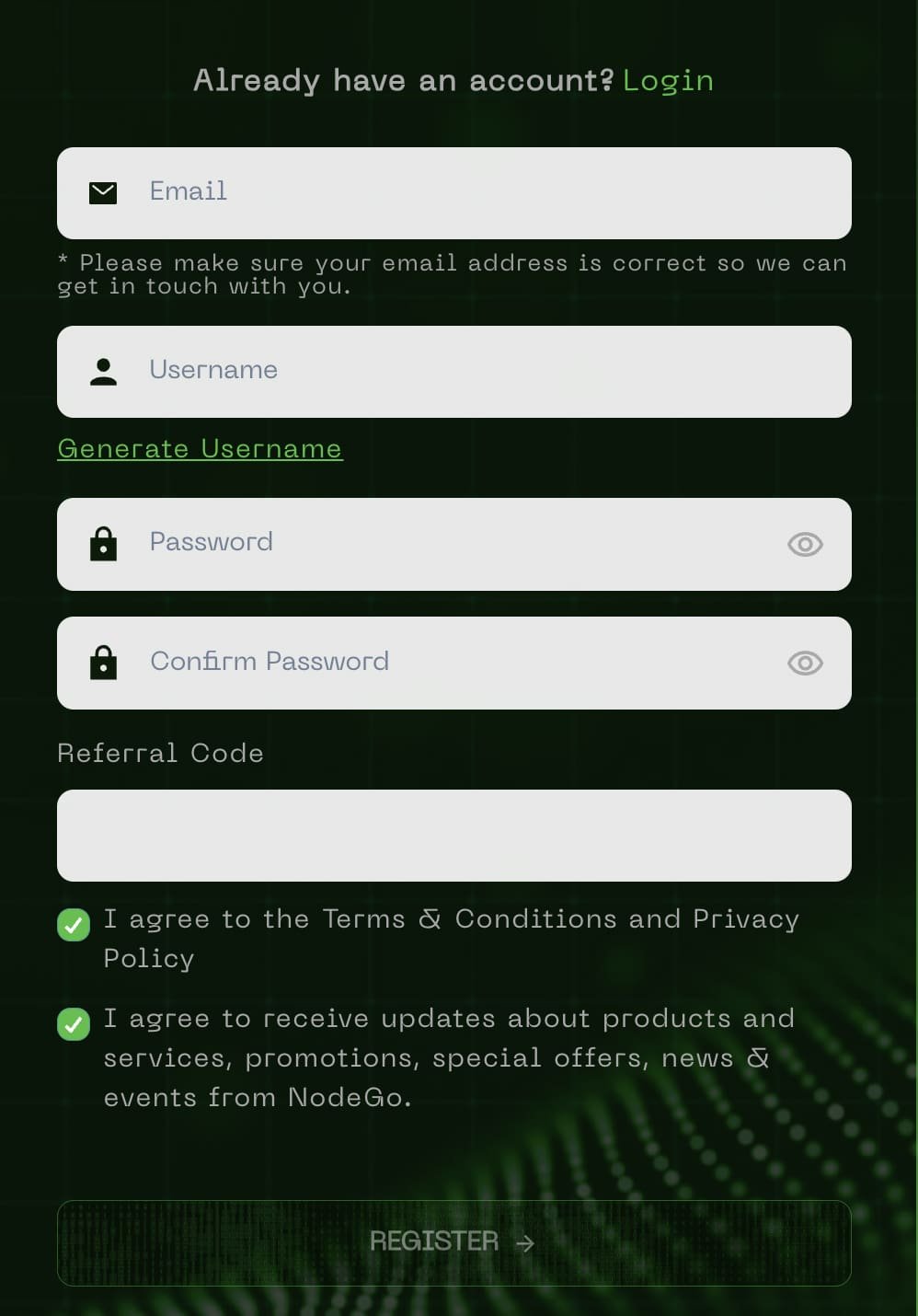
Task: Show password using Password field eye icon
Action: point(805,545)
